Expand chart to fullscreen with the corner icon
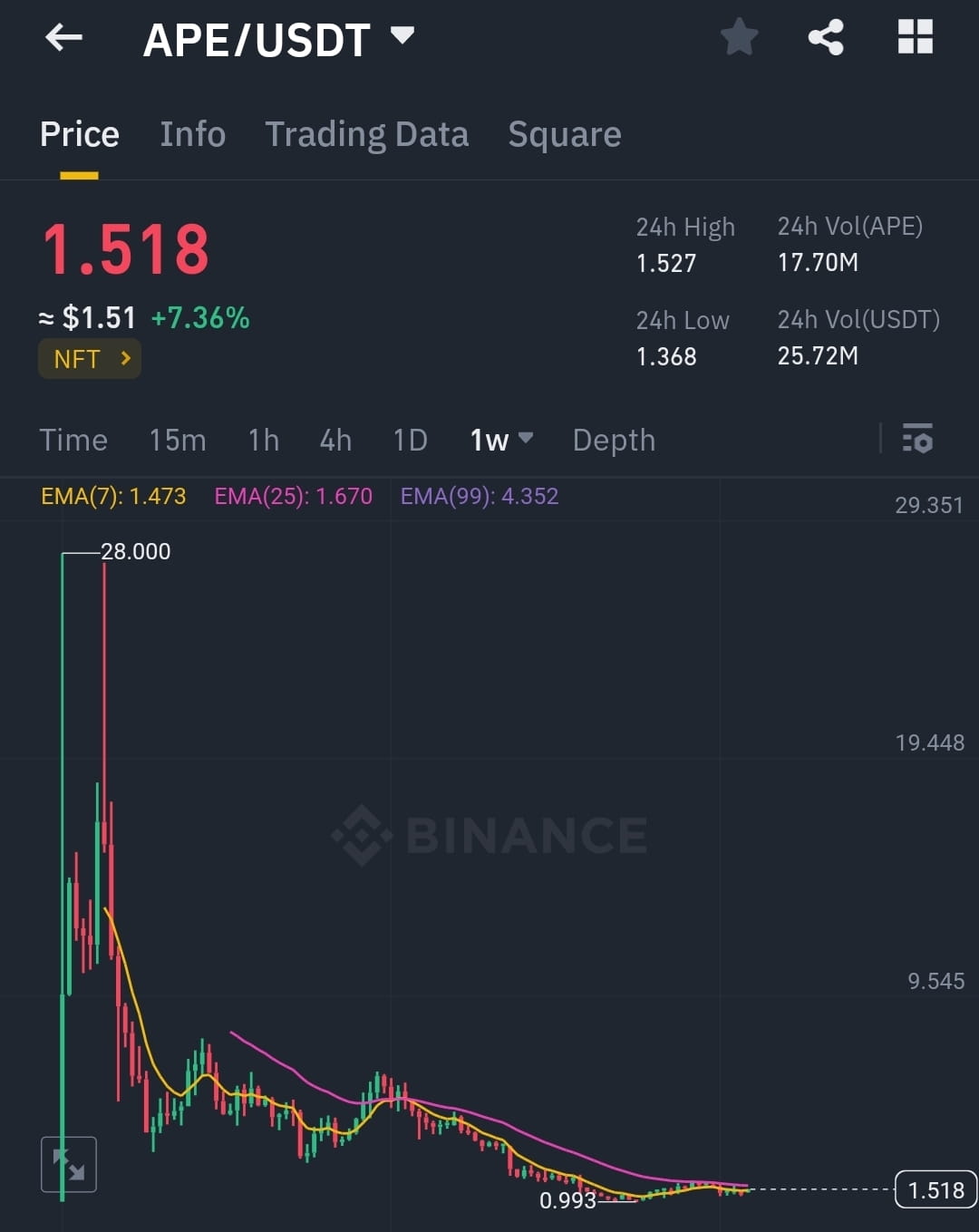The height and width of the screenshot is (1232, 979). click(x=70, y=1164)
